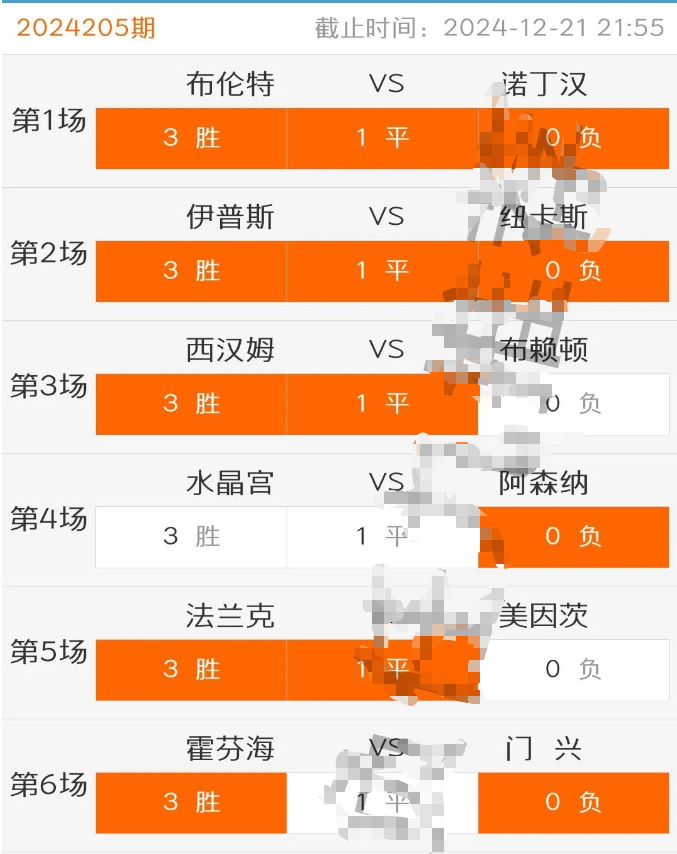Deselect 0 负 for 第1场 布伦特 vs 诺丁汉
The height and width of the screenshot is (854, 677).
pos(573,138)
